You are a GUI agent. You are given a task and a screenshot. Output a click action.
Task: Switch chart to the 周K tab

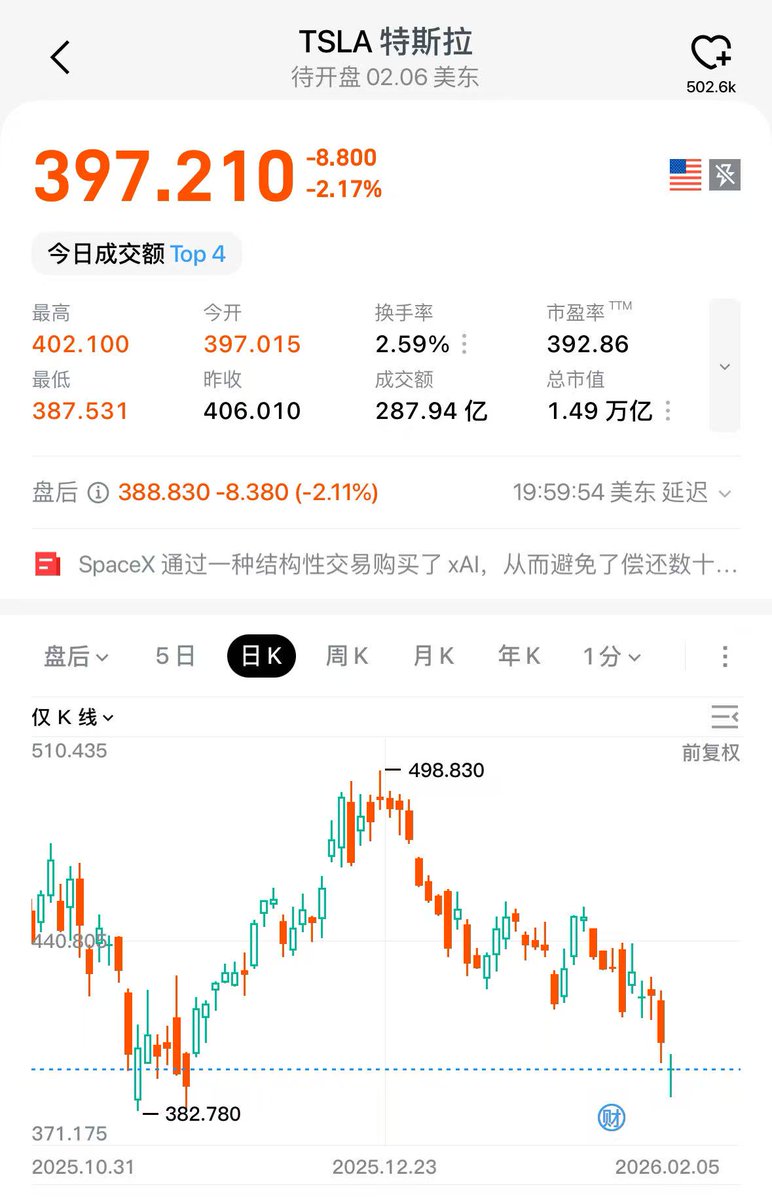[347, 656]
